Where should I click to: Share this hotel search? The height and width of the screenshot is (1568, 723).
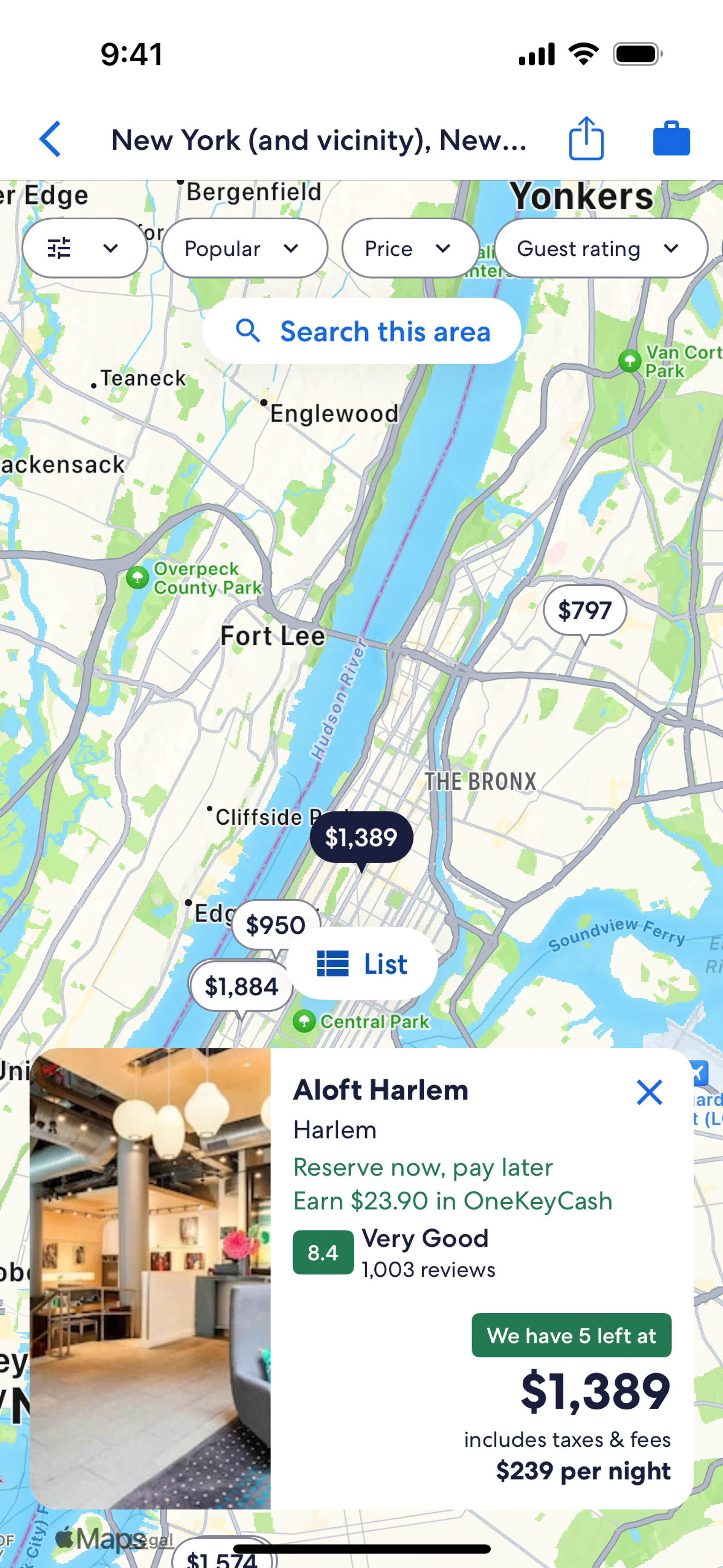[586, 138]
